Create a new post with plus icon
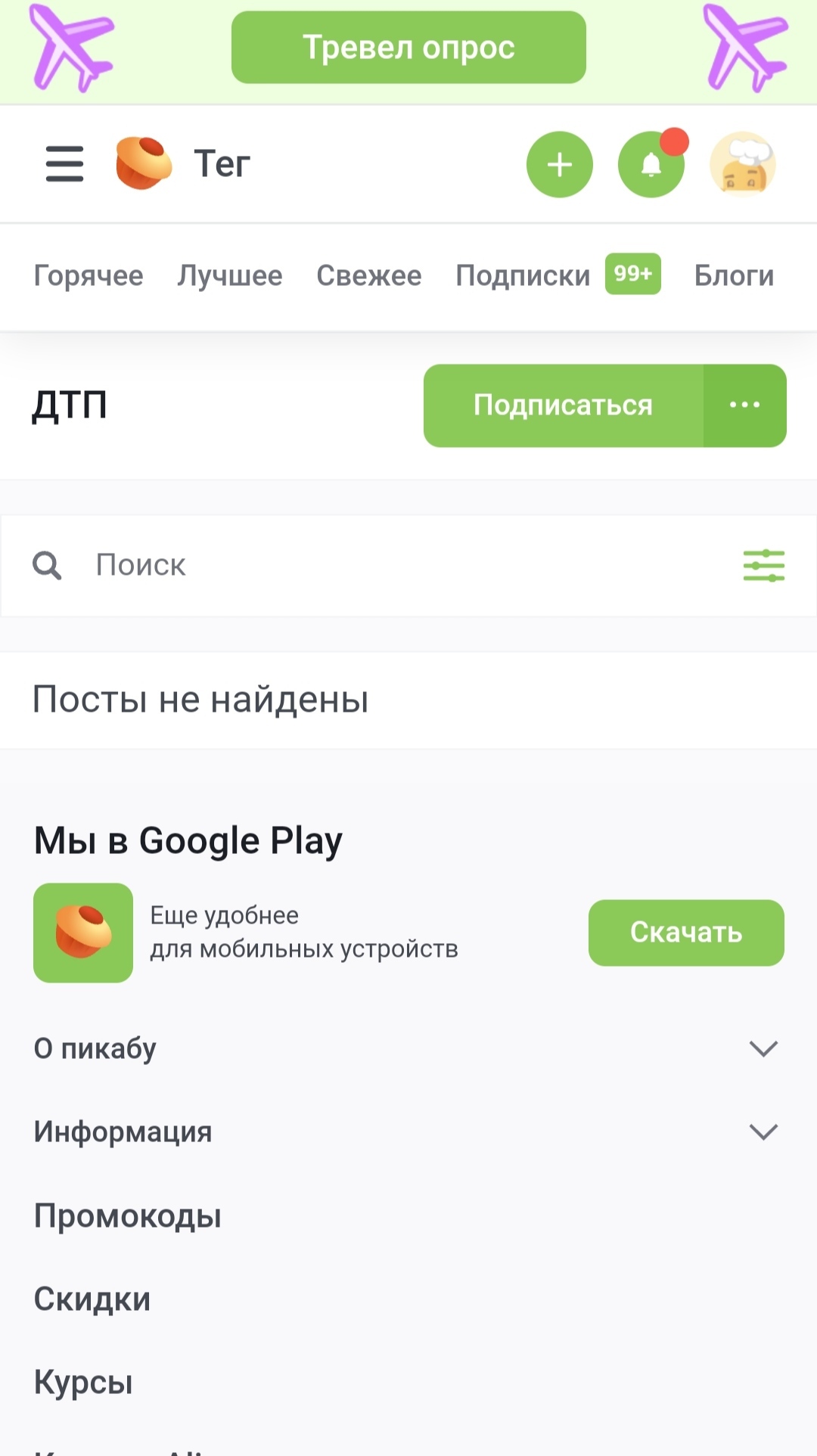This screenshot has width=817, height=1456. (x=560, y=164)
